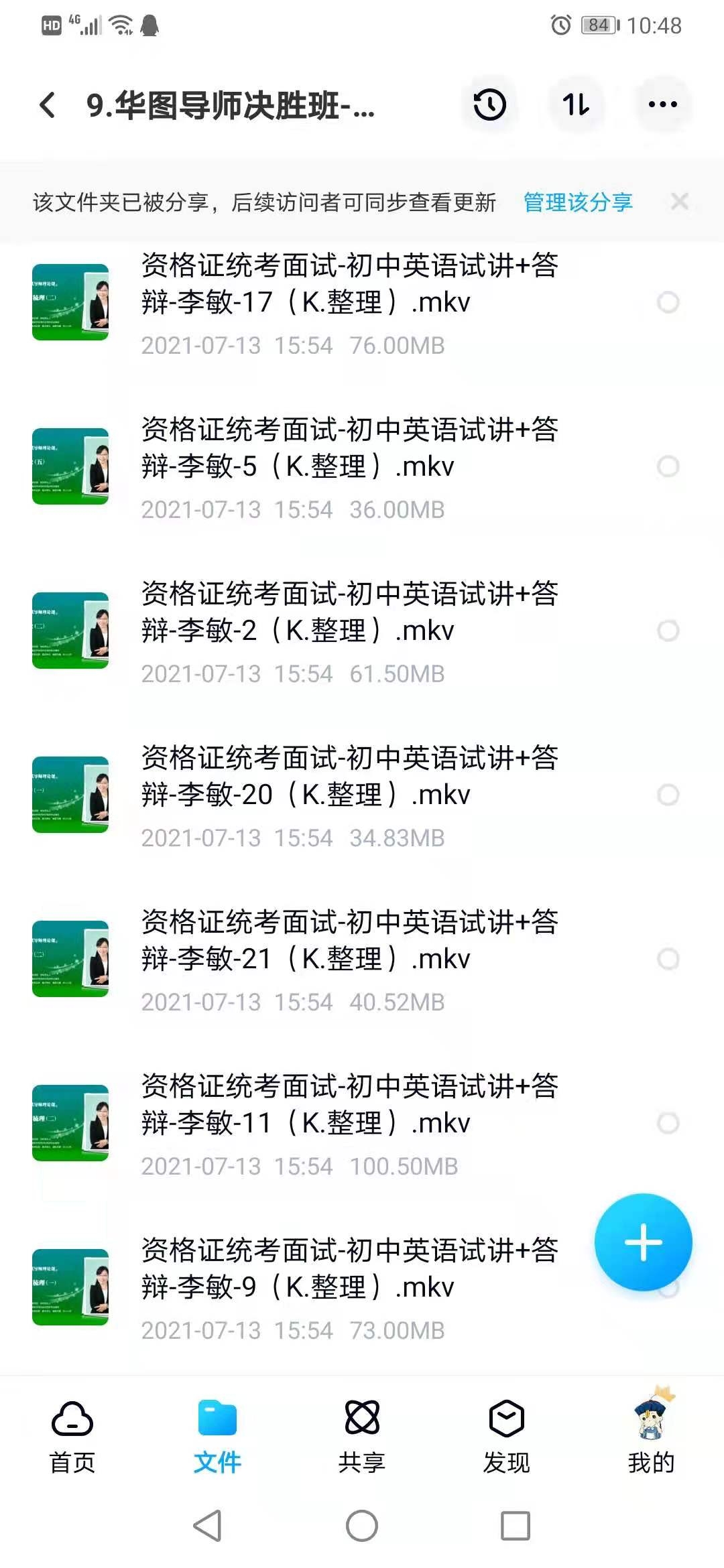Switch to the 我的 tab
This screenshot has height=1568, width=724.
[x=651, y=1437]
